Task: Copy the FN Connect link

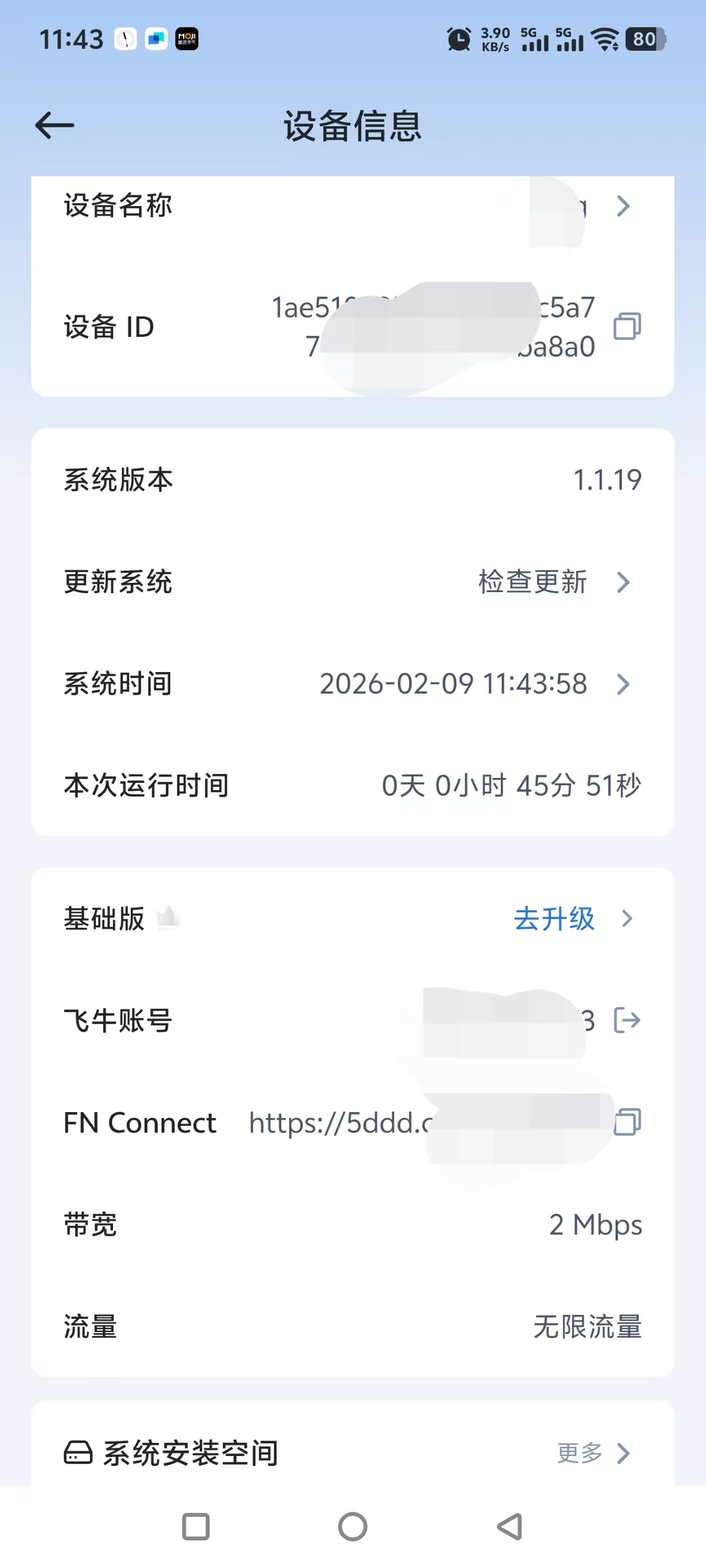Action: pyautogui.click(x=627, y=1123)
